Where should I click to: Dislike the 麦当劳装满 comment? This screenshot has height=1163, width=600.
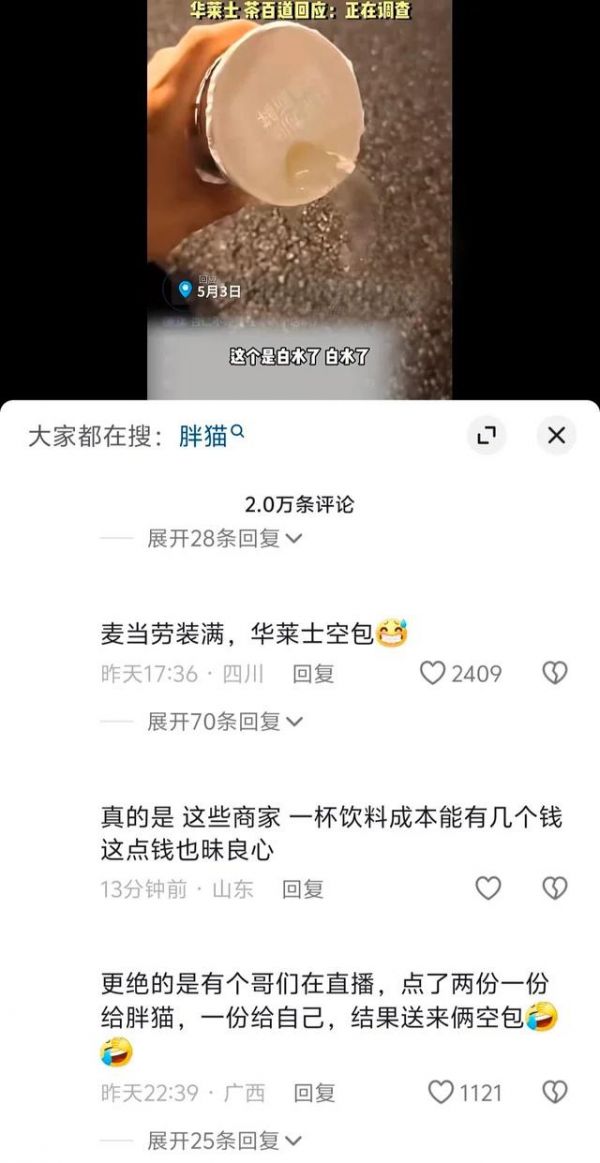pyautogui.click(x=554, y=674)
